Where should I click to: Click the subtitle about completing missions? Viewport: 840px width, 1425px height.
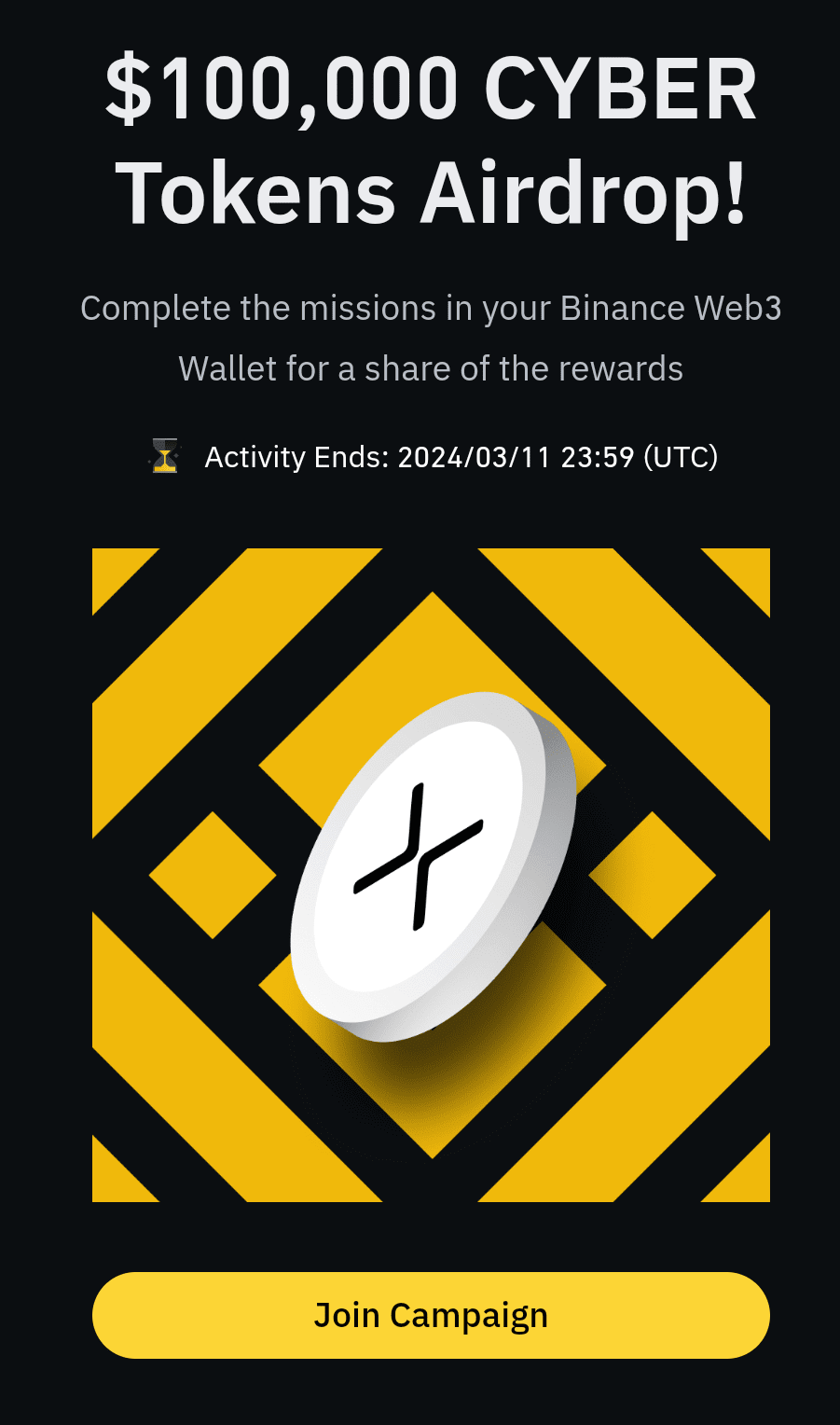pos(429,338)
